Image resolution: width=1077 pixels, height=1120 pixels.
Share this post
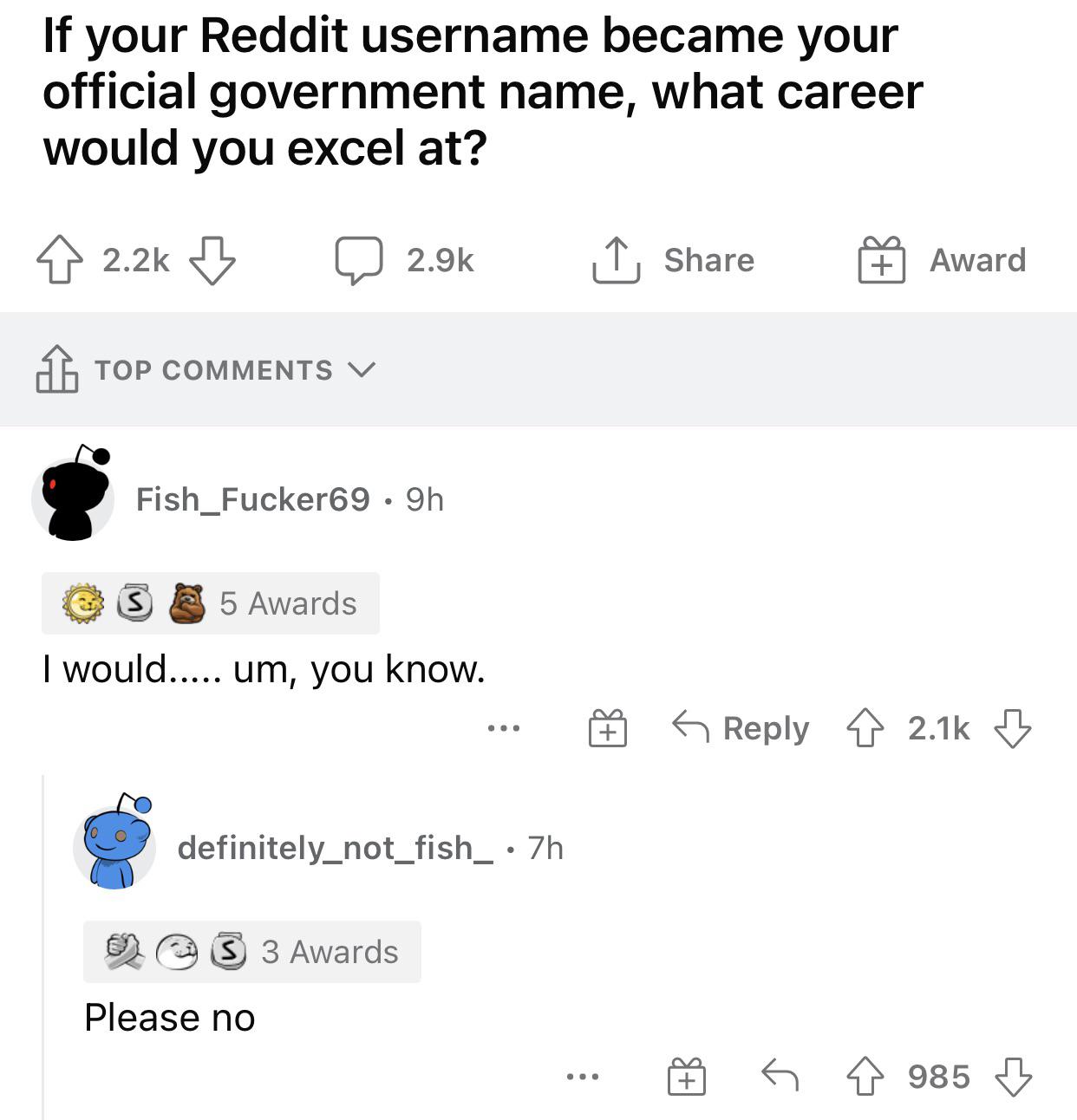[x=673, y=260]
